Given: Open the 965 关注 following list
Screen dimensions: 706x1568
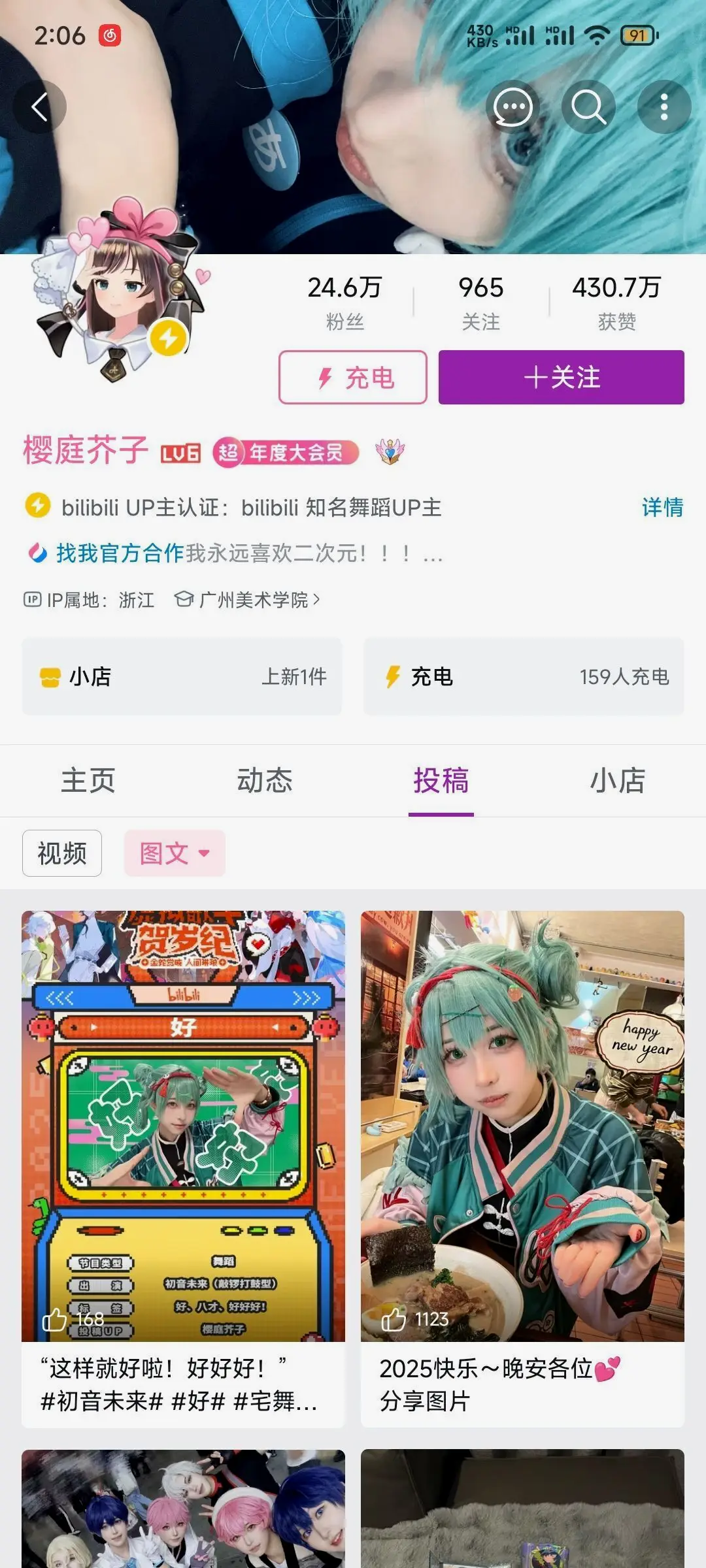Looking at the screenshot, I should click(x=480, y=302).
